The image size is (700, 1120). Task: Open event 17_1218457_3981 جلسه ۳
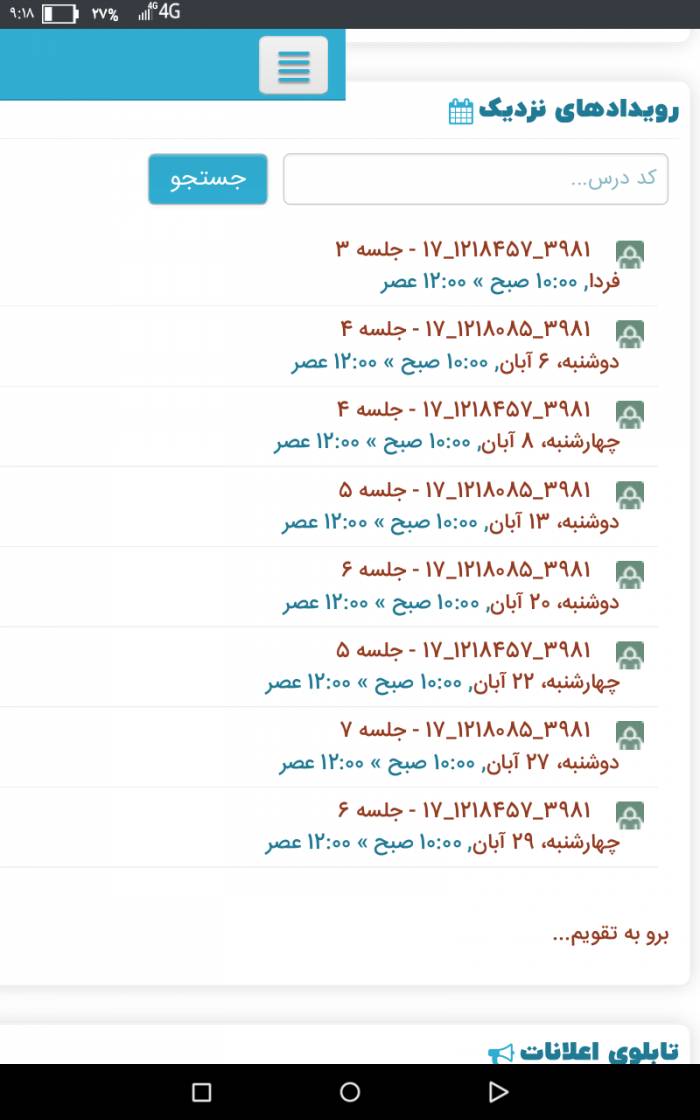[463, 249]
